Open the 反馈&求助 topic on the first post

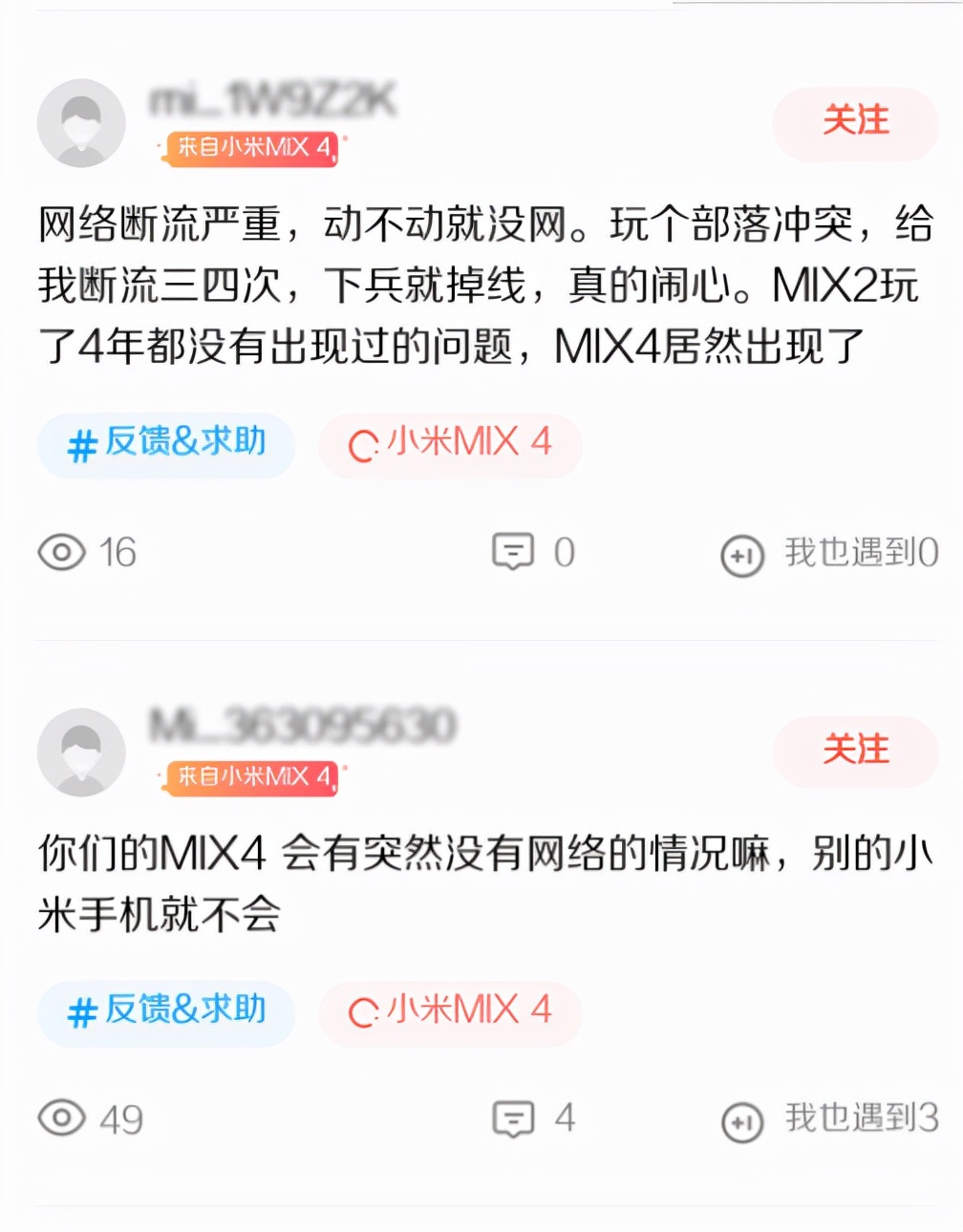[x=165, y=443]
